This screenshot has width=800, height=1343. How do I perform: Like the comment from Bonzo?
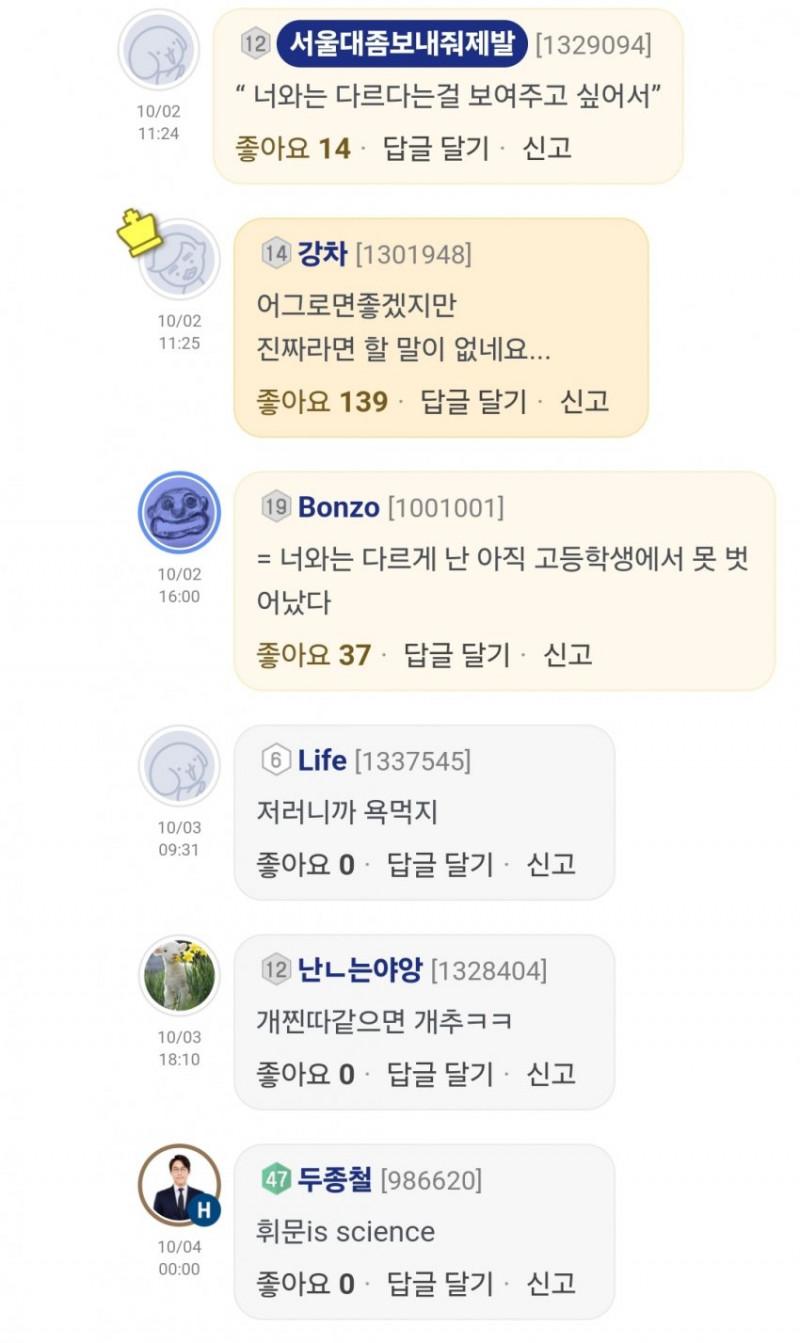313,655
